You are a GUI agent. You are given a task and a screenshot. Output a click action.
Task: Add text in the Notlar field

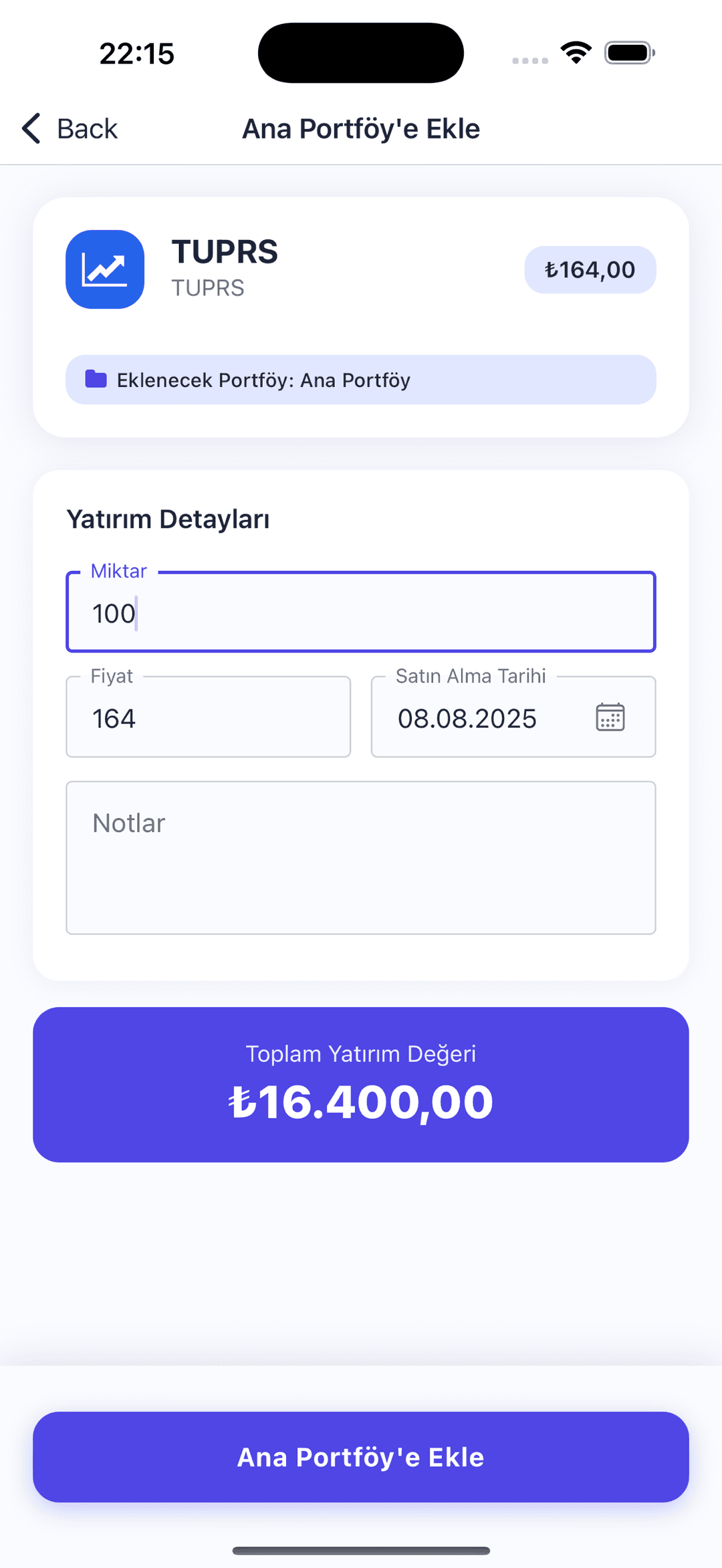coord(361,858)
